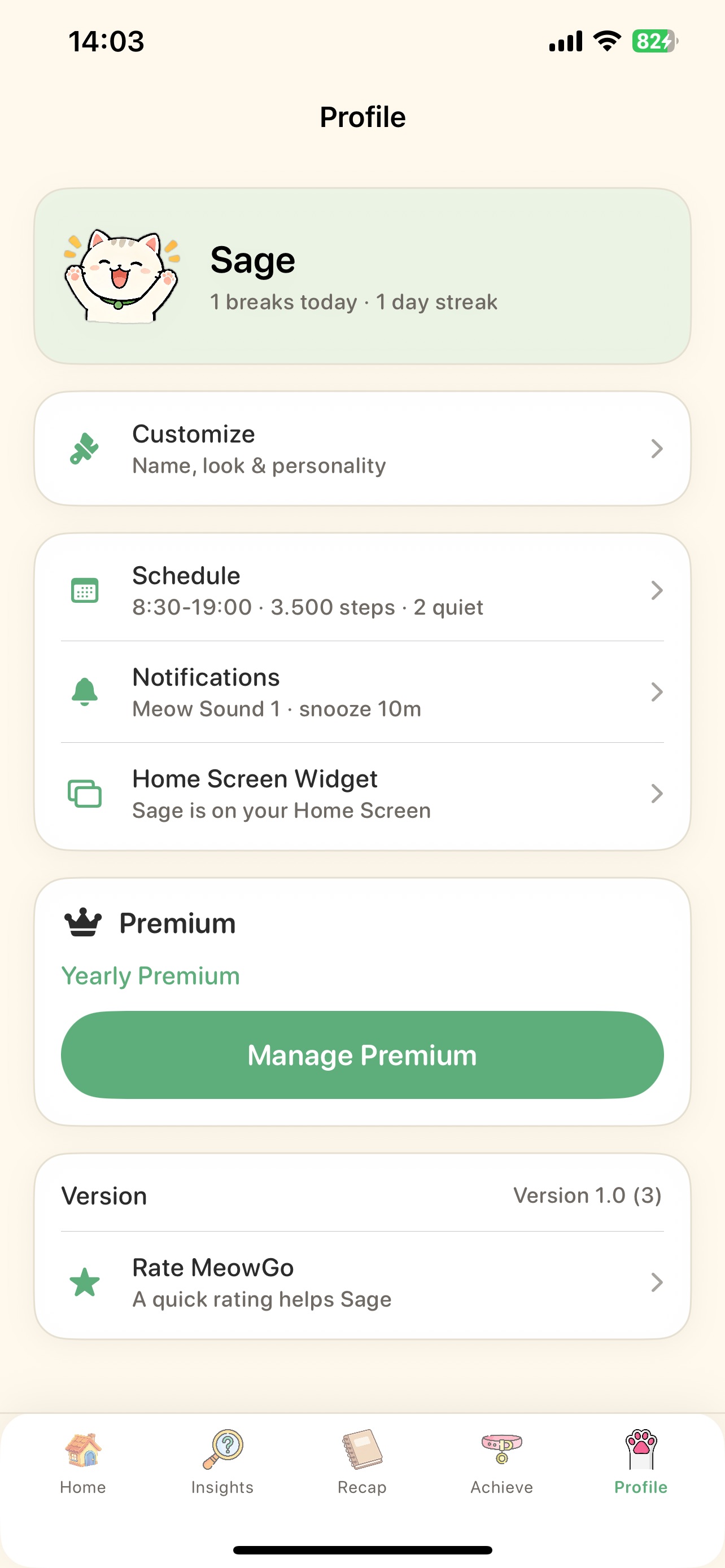This screenshot has width=725, height=1568.
Task: Open the Rate MeowGo row
Action: [362, 1282]
